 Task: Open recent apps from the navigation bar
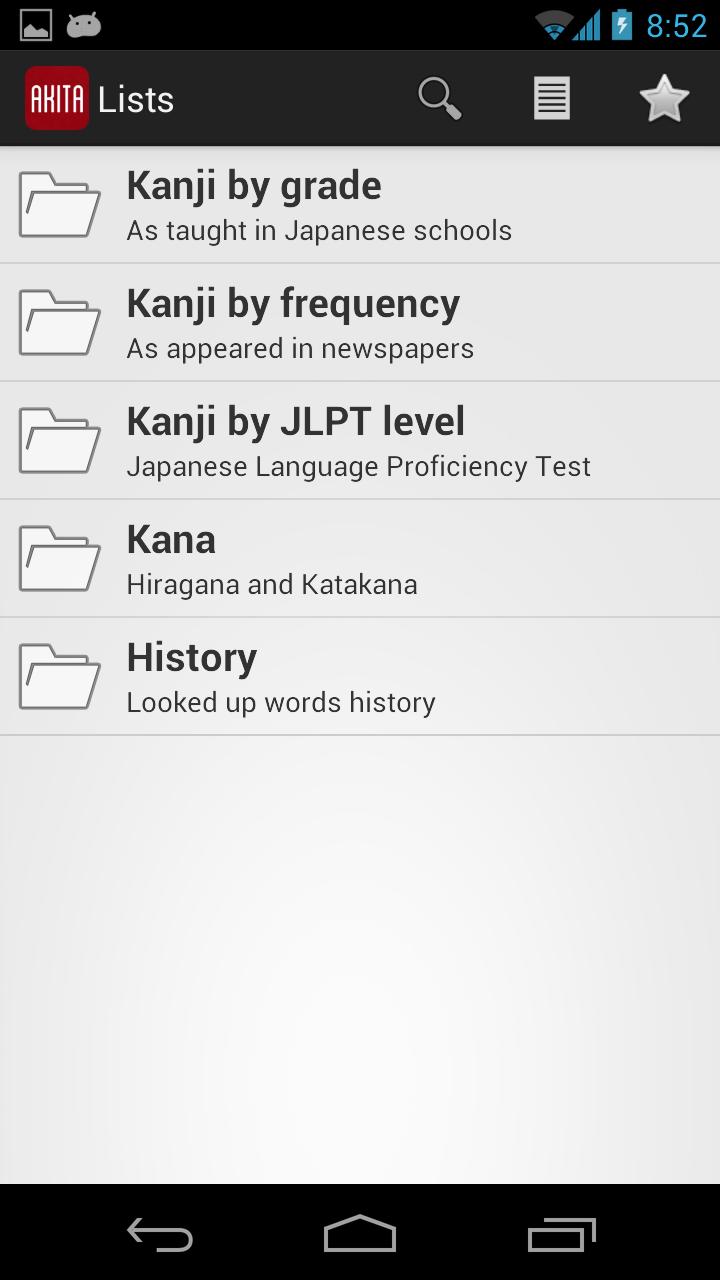(560, 1235)
